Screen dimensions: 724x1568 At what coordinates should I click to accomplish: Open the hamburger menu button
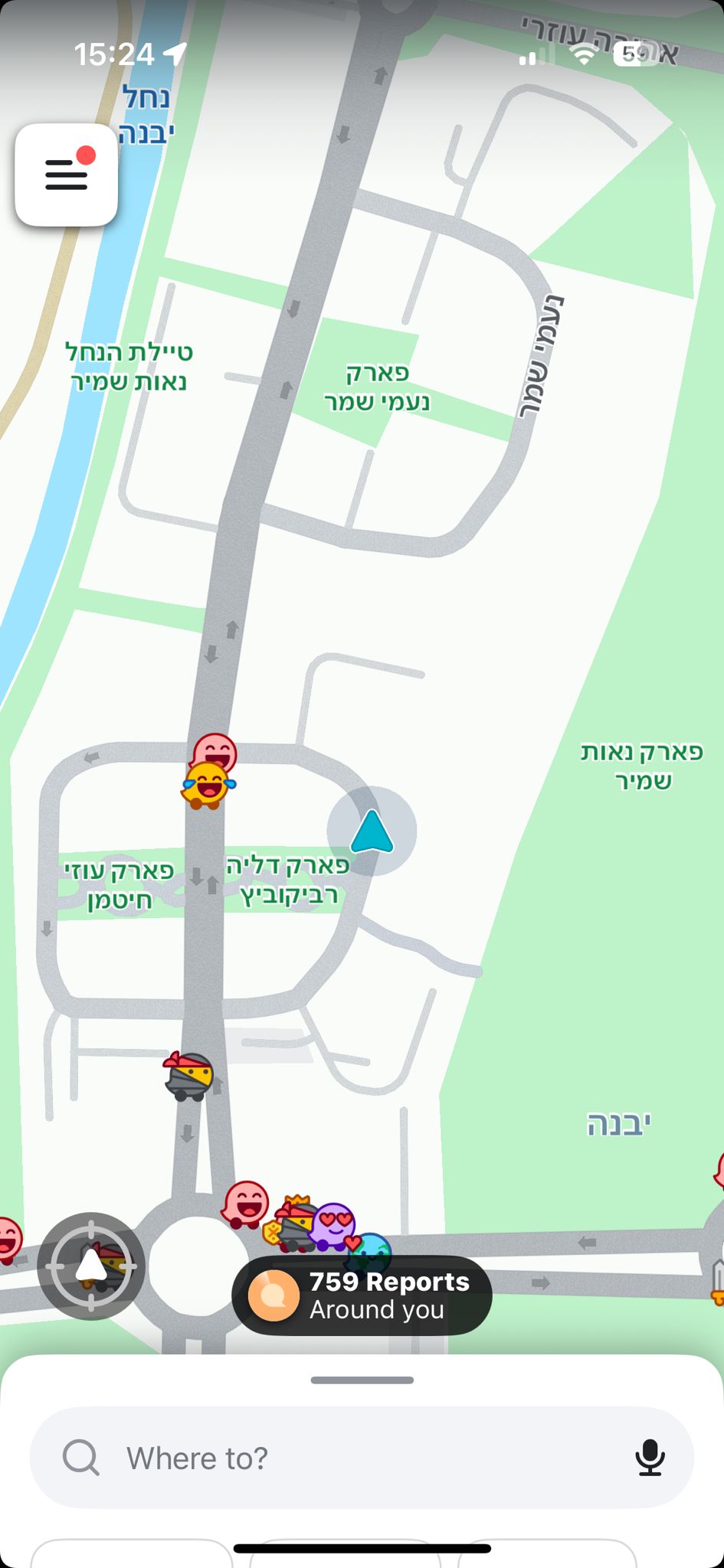point(67,175)
